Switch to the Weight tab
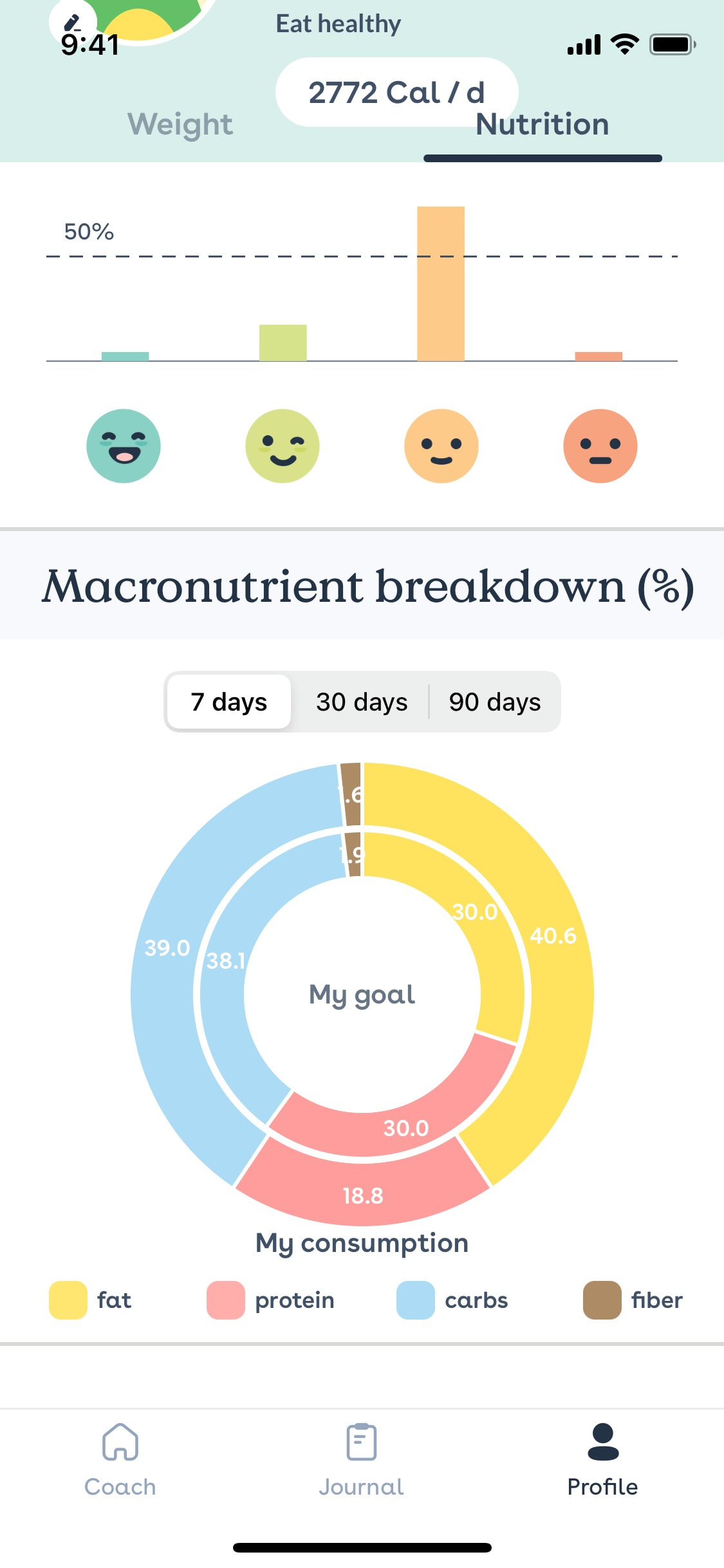This screenshot has height=1568, width=724. pyautogui.click(x=180, y=124)
